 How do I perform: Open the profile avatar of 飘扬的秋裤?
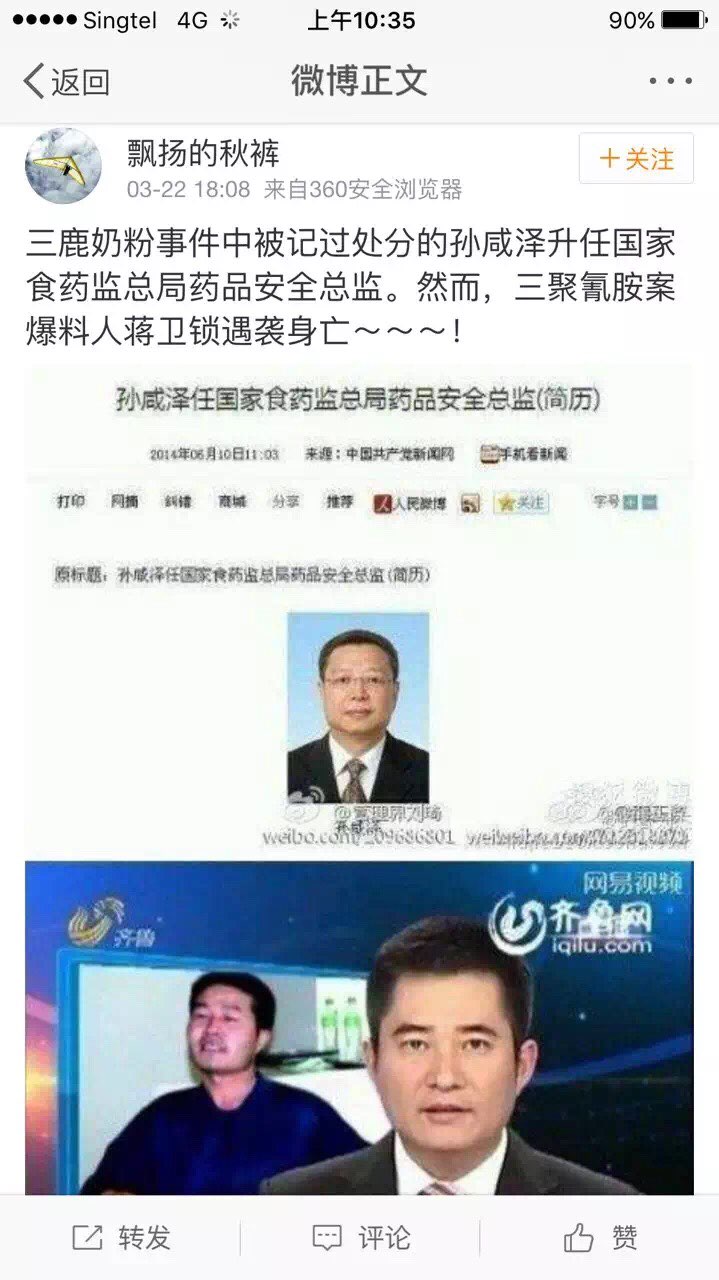click(63, 166)
